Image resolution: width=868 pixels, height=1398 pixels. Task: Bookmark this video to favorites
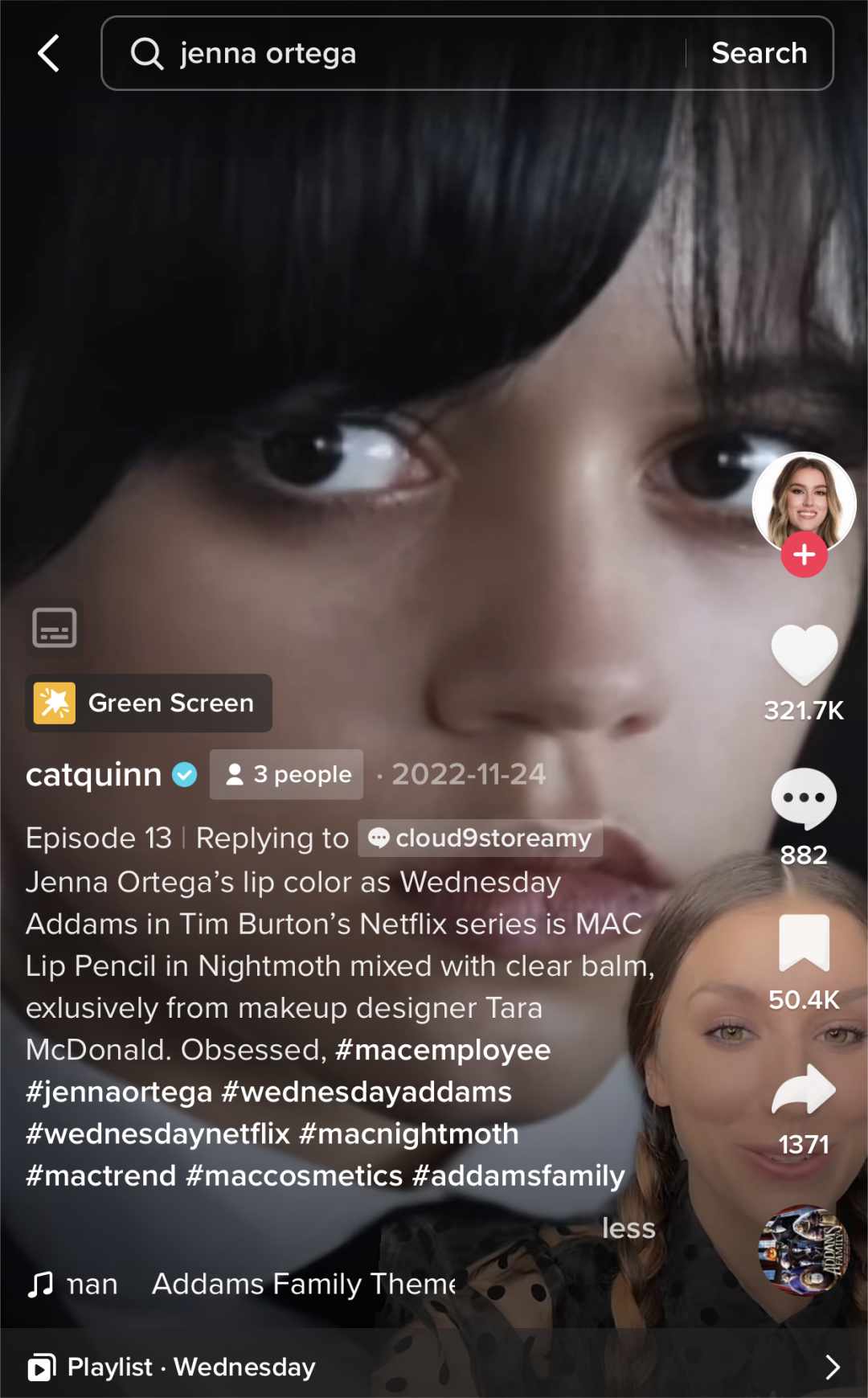tap(804, 942)
